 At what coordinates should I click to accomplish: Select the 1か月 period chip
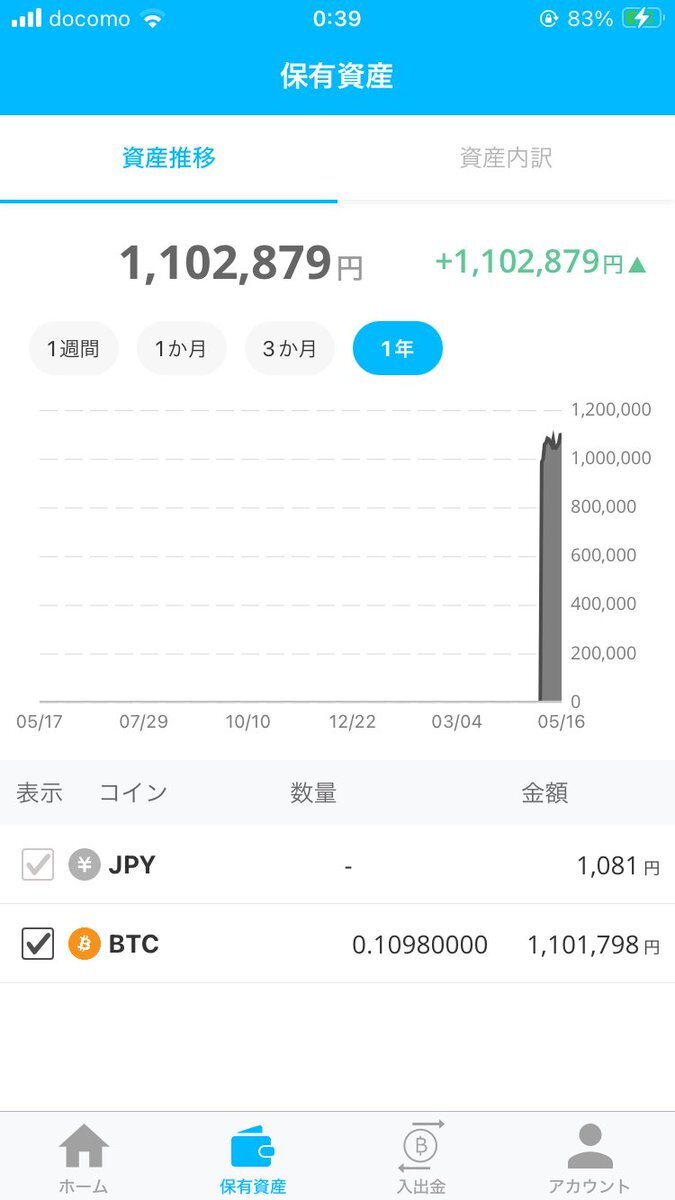click(x=181, y=348)
